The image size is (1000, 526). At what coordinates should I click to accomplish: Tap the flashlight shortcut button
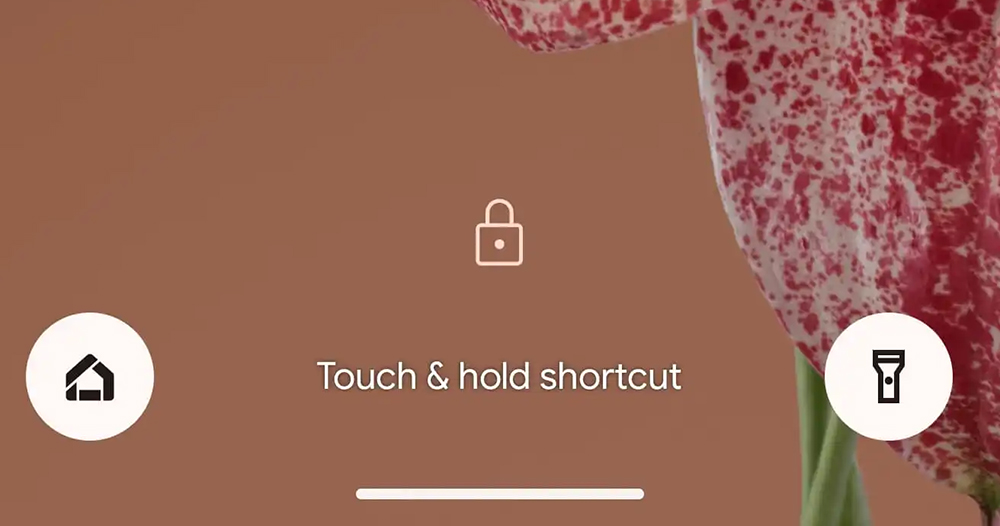click(888, 377)
